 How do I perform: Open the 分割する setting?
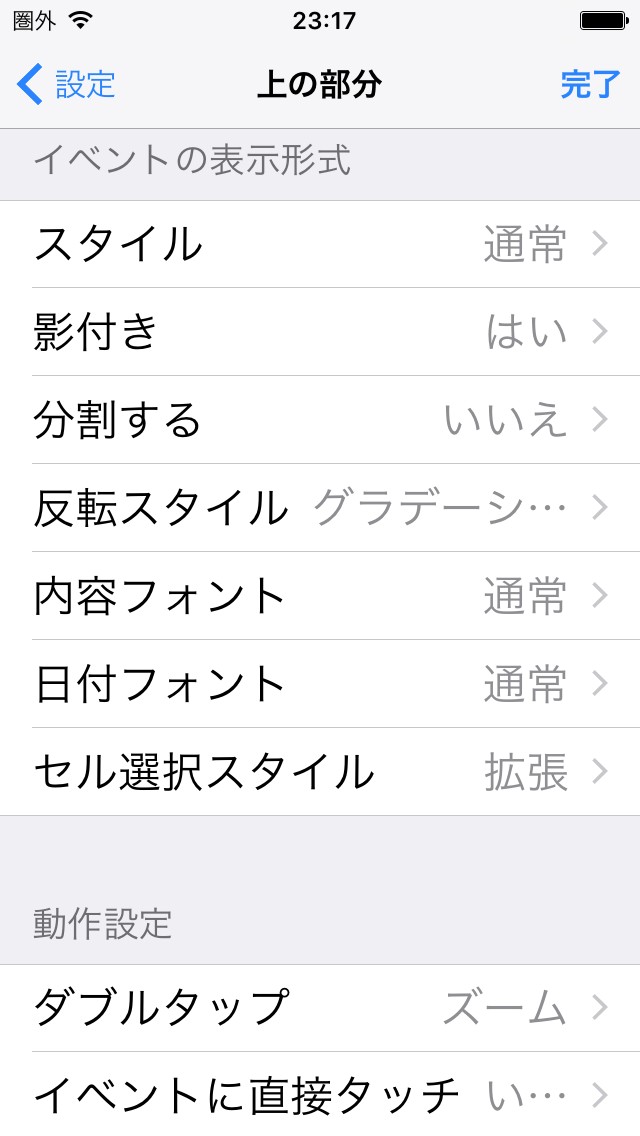point(320,420)
